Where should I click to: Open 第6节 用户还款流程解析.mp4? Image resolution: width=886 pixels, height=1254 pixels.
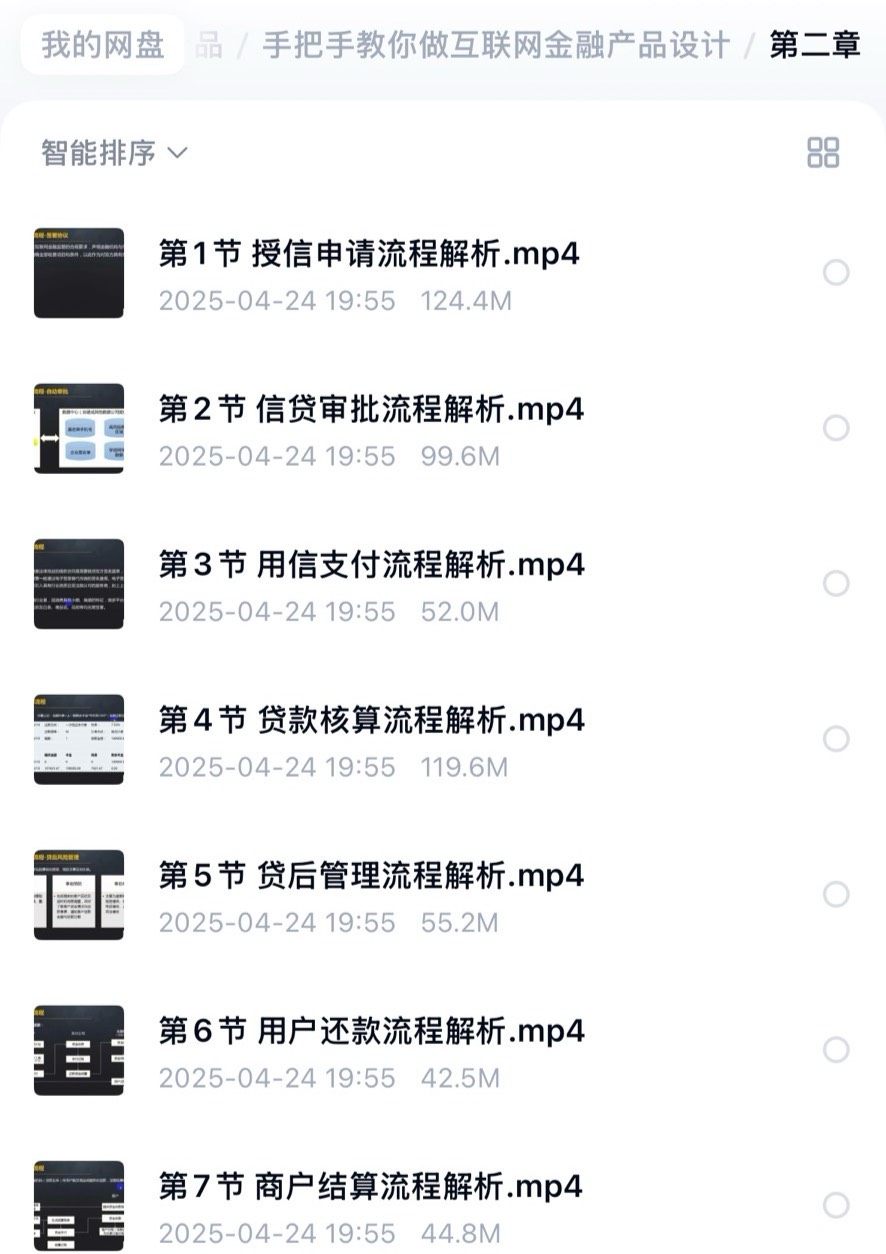[371, 1031]
